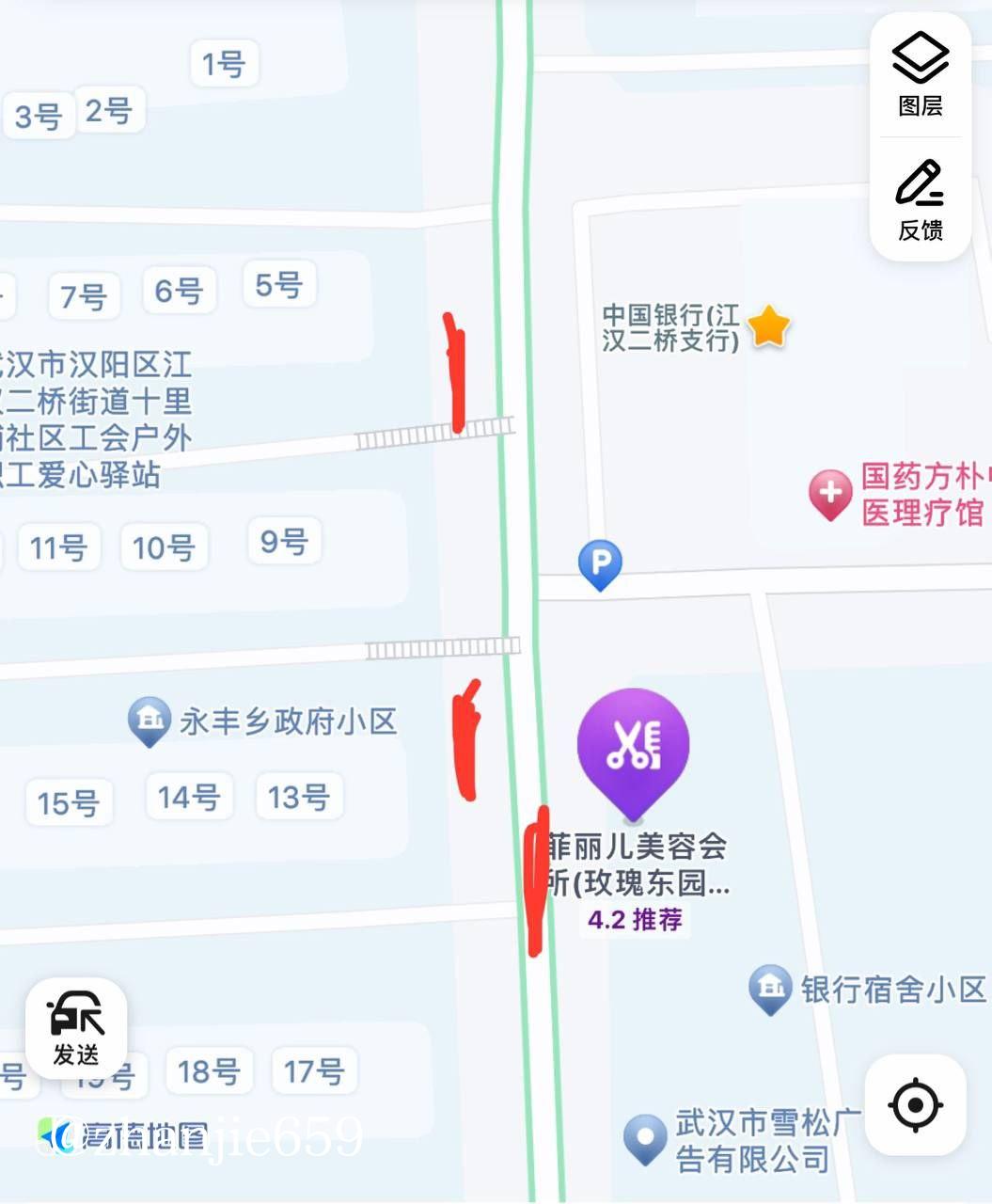Click the 14号 building label
992x1204 pixels.
[x=189, y=796]
